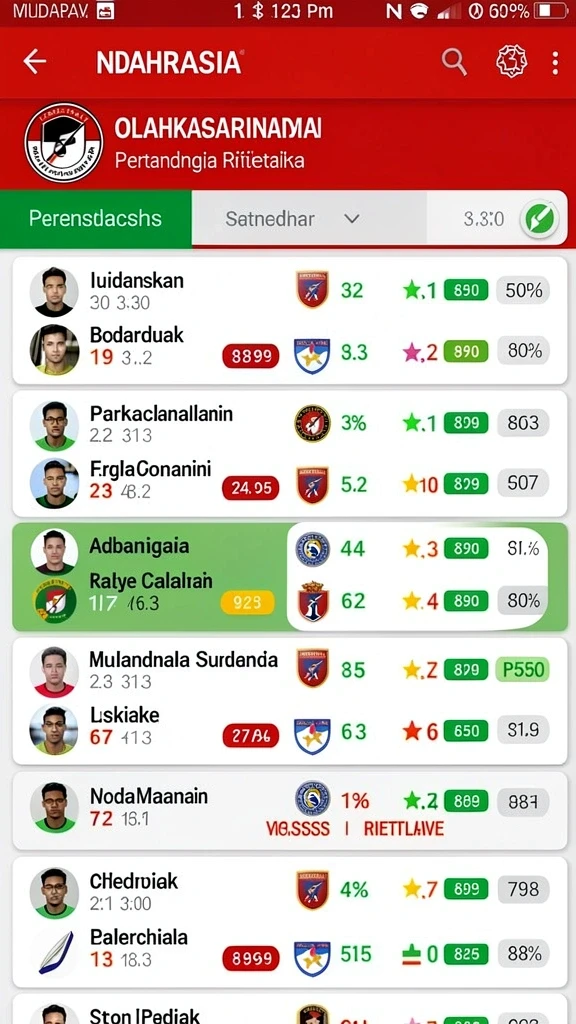Image resolution: width=576 pixels, height=1024 pixels.
Task: Tap the red 24.95 badge on FrglaConanini
Action: pos(251,488)
